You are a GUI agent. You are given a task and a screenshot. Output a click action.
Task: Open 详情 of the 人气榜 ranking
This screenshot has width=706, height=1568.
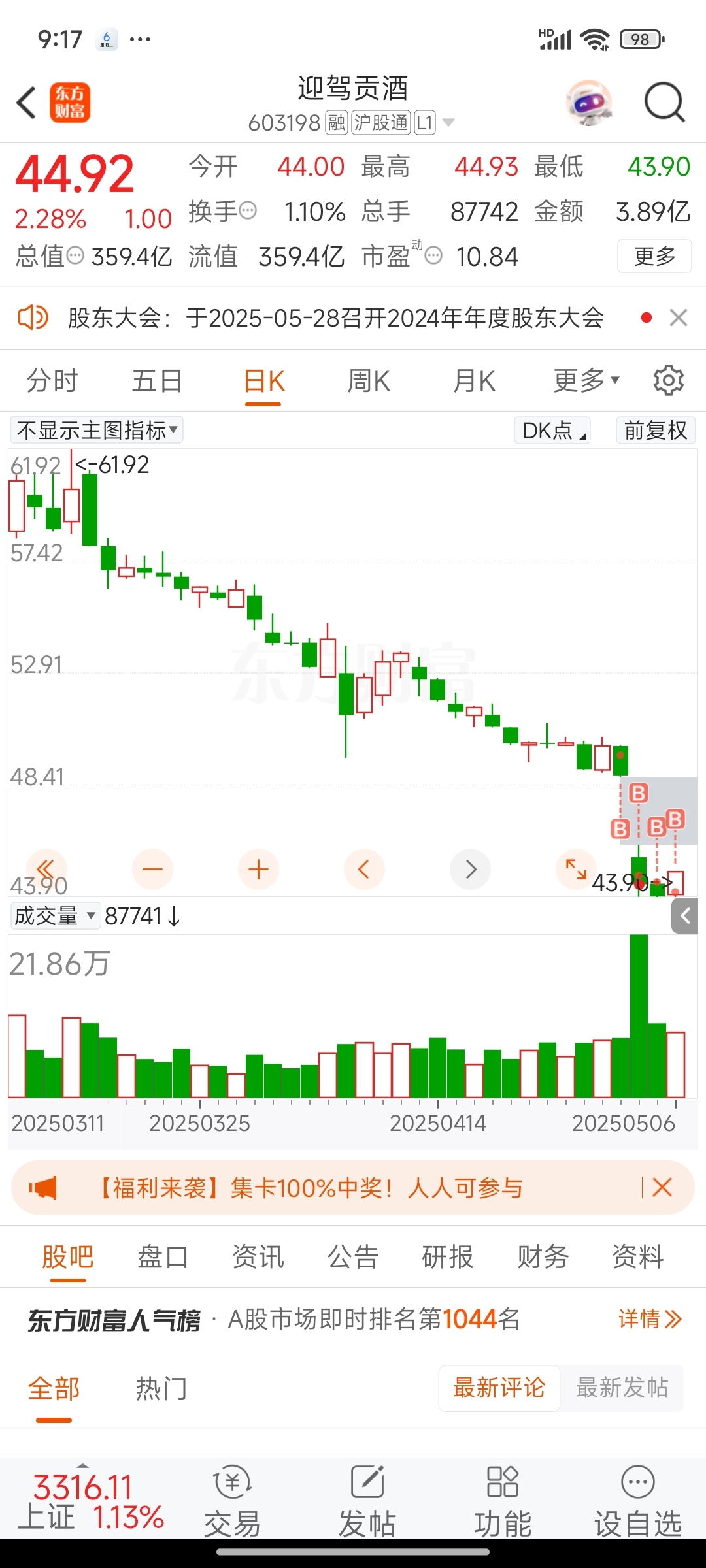tap(650, 1319)
